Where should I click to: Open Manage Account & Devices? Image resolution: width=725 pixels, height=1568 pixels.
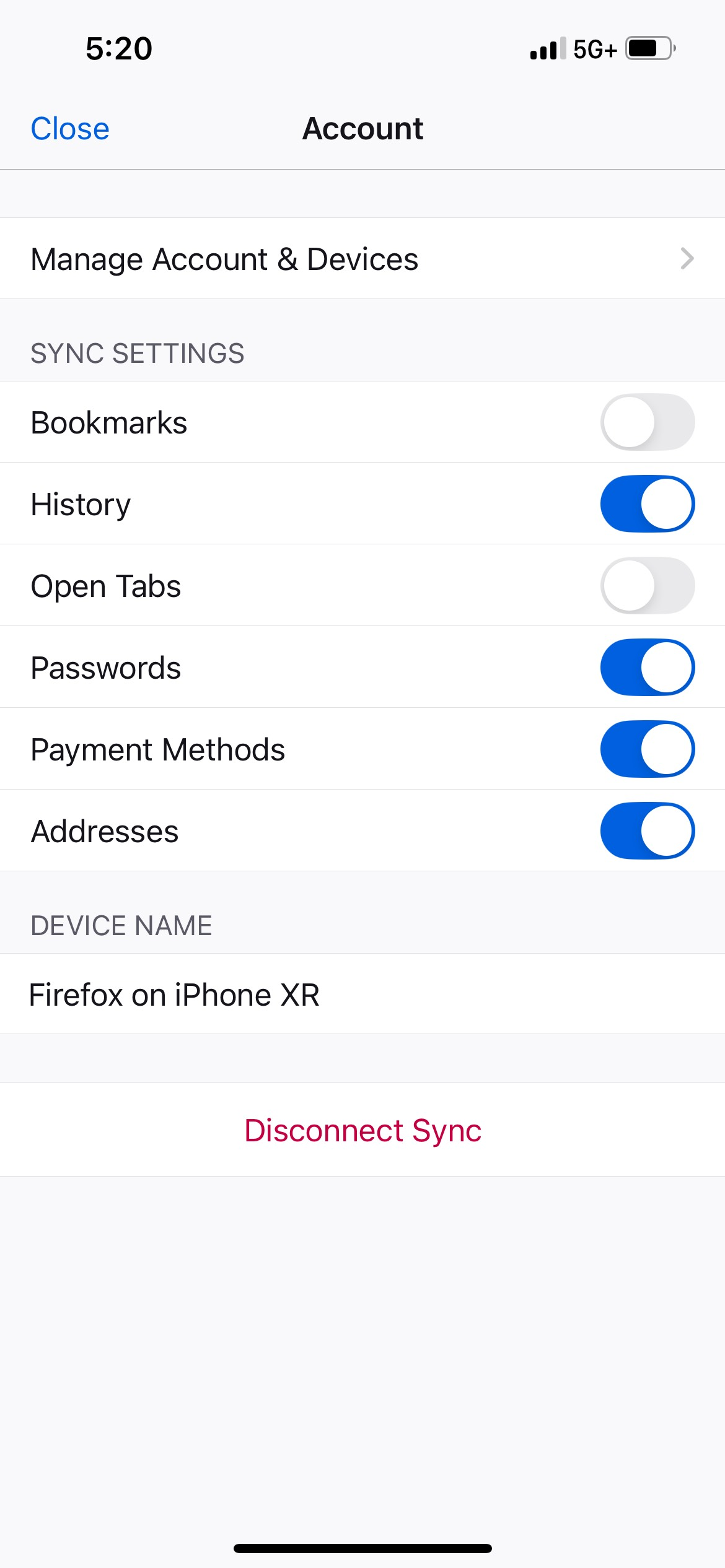[x=362, y=259]
